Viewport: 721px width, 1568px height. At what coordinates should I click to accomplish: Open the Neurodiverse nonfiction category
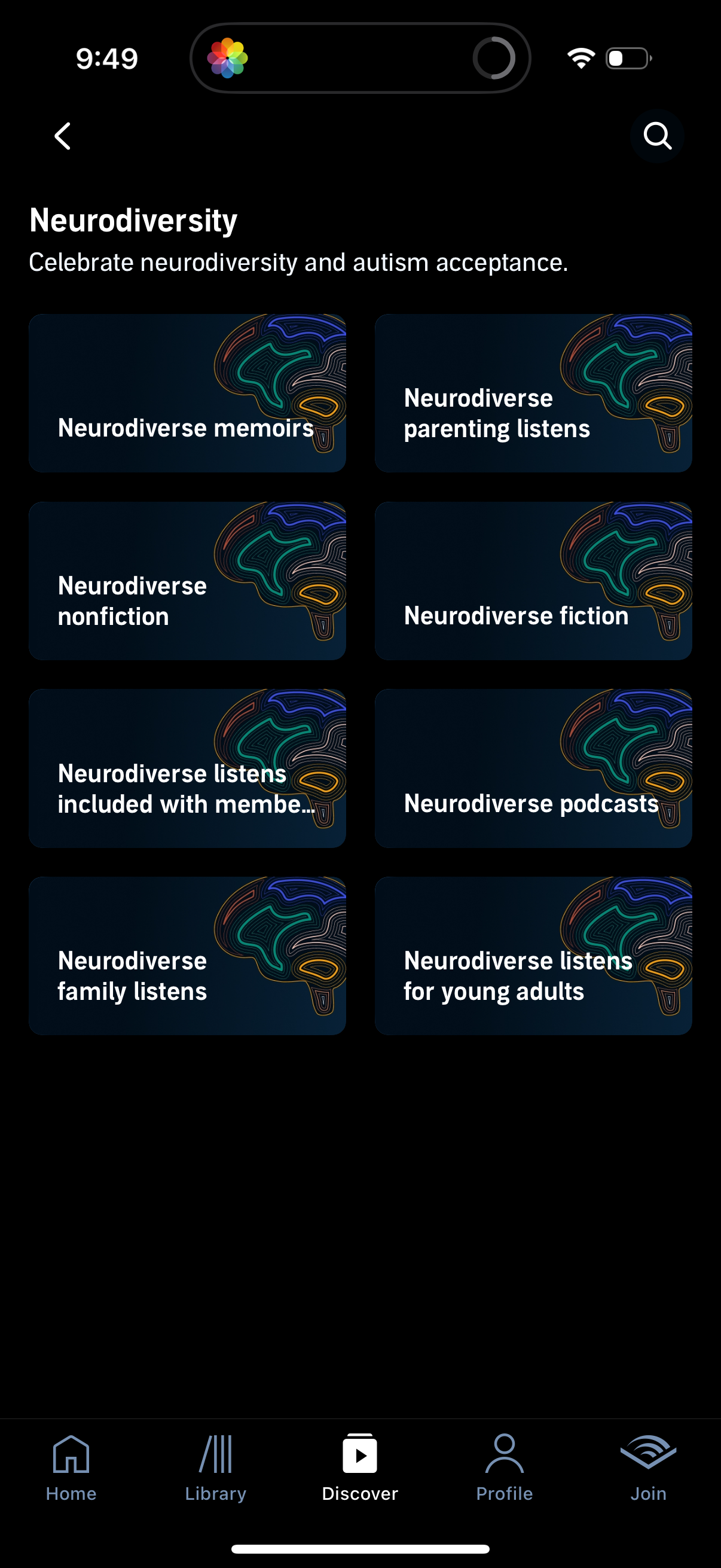tap(187, 580)
